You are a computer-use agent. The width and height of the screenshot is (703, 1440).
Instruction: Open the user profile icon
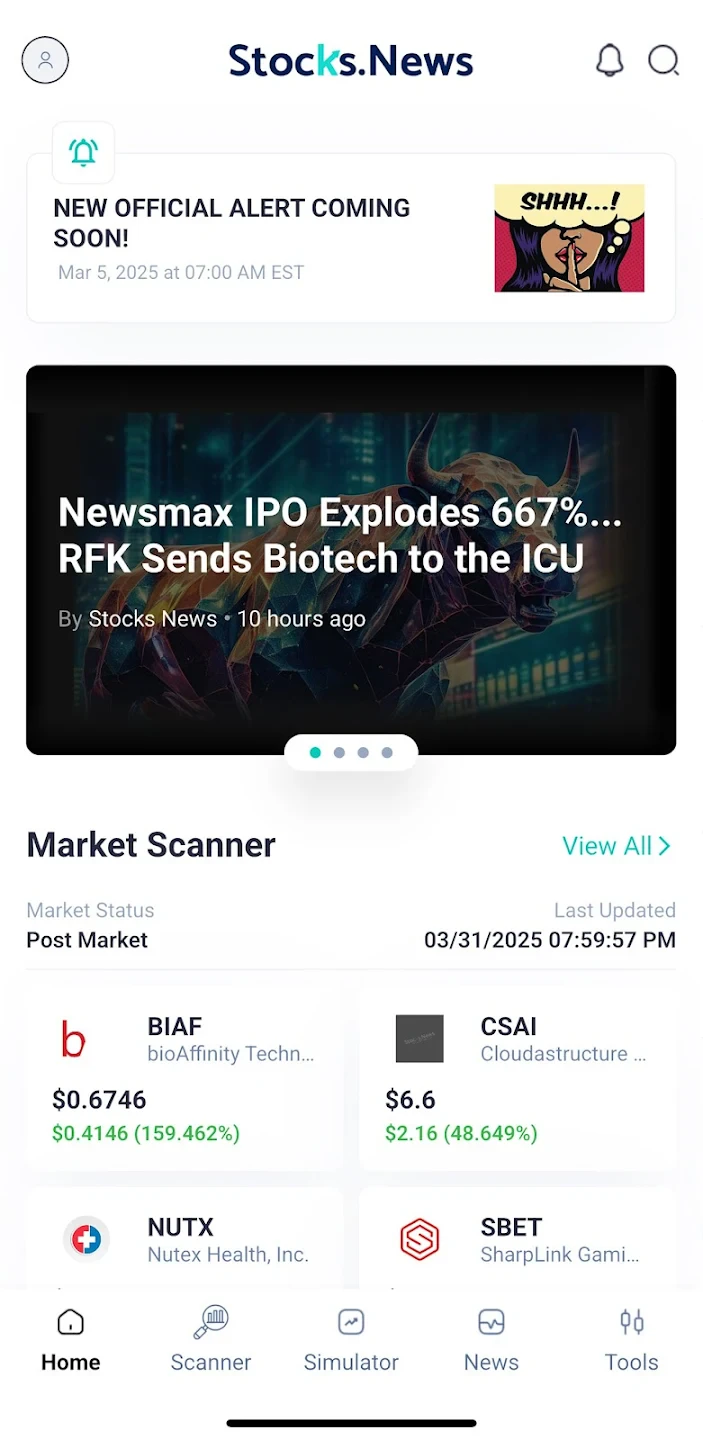click(45, 60)
